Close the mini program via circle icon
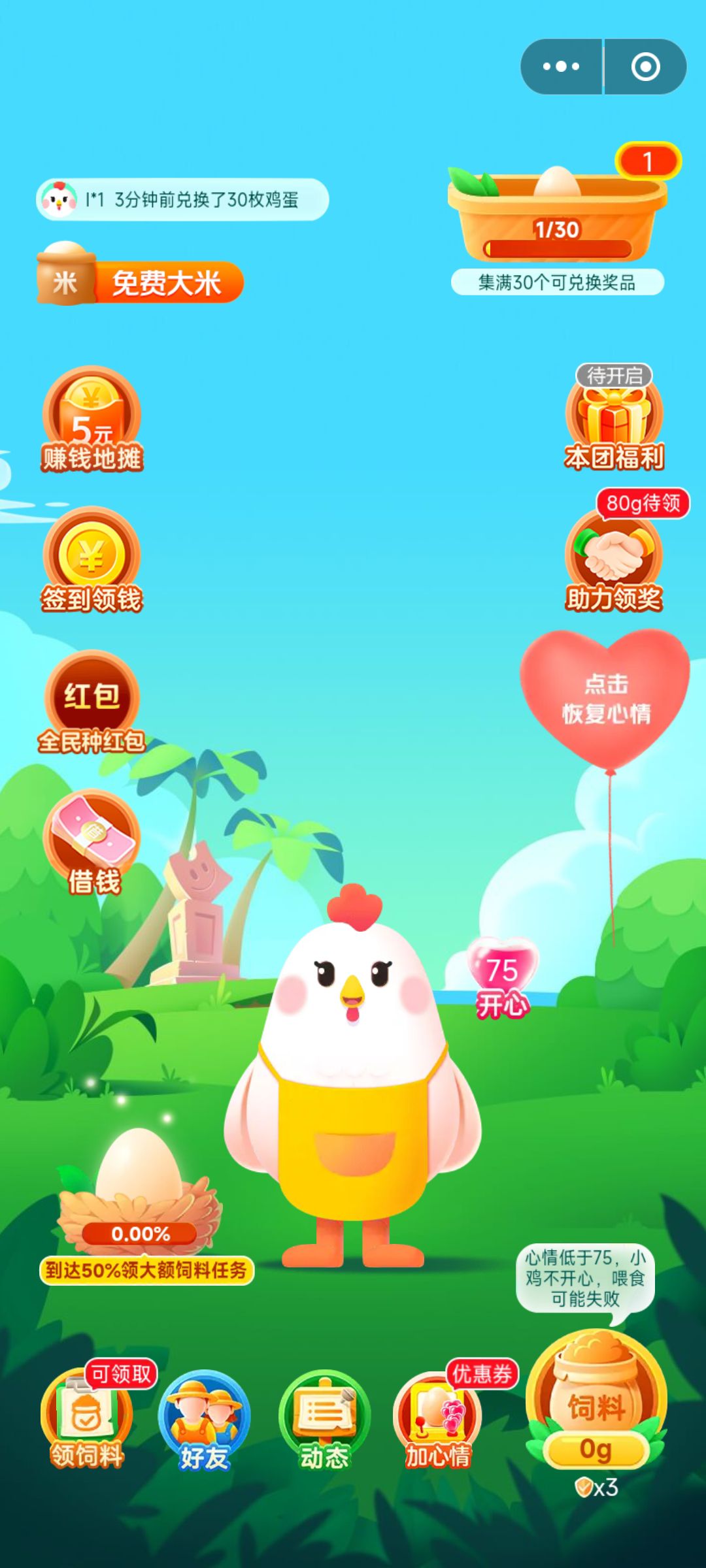706x1568 pixels. 645,67
